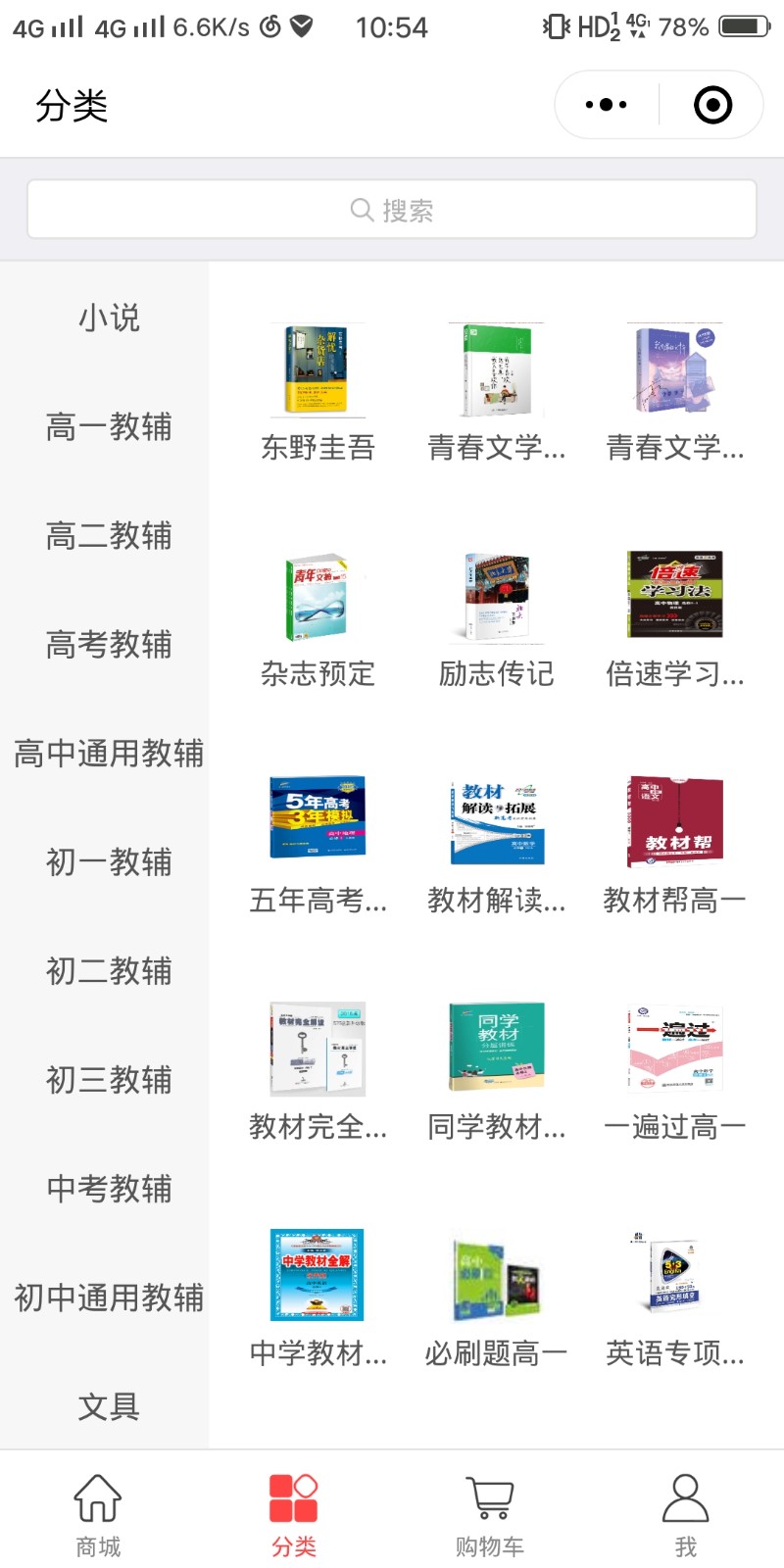Viewport: 784px width, 1568px height.
Task: Open the 必刷题高一 tile
Action: [x=496, y=1296]
